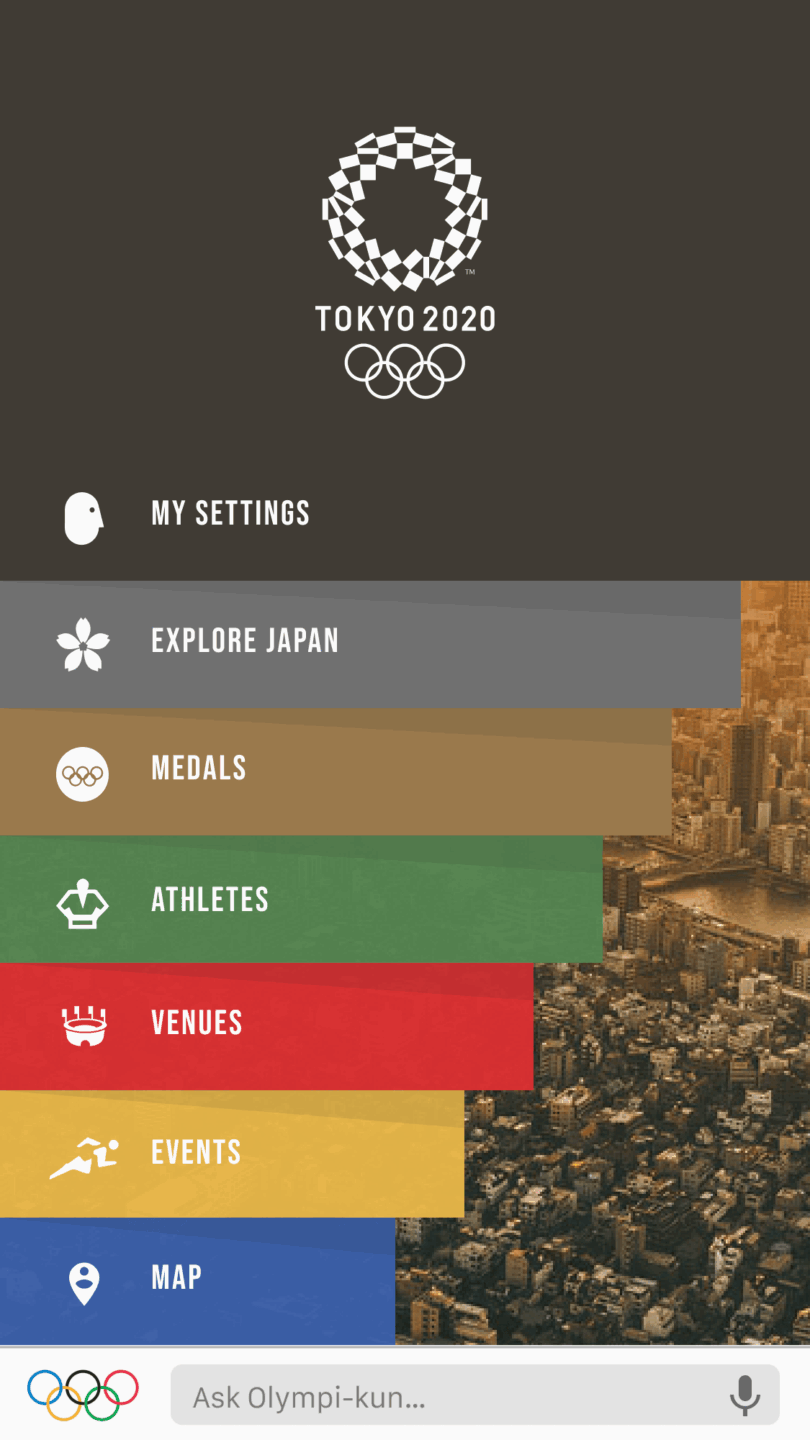Viewport: 810px width, 1440px height.
Task: Open the Map
Action: [177, 1279]
